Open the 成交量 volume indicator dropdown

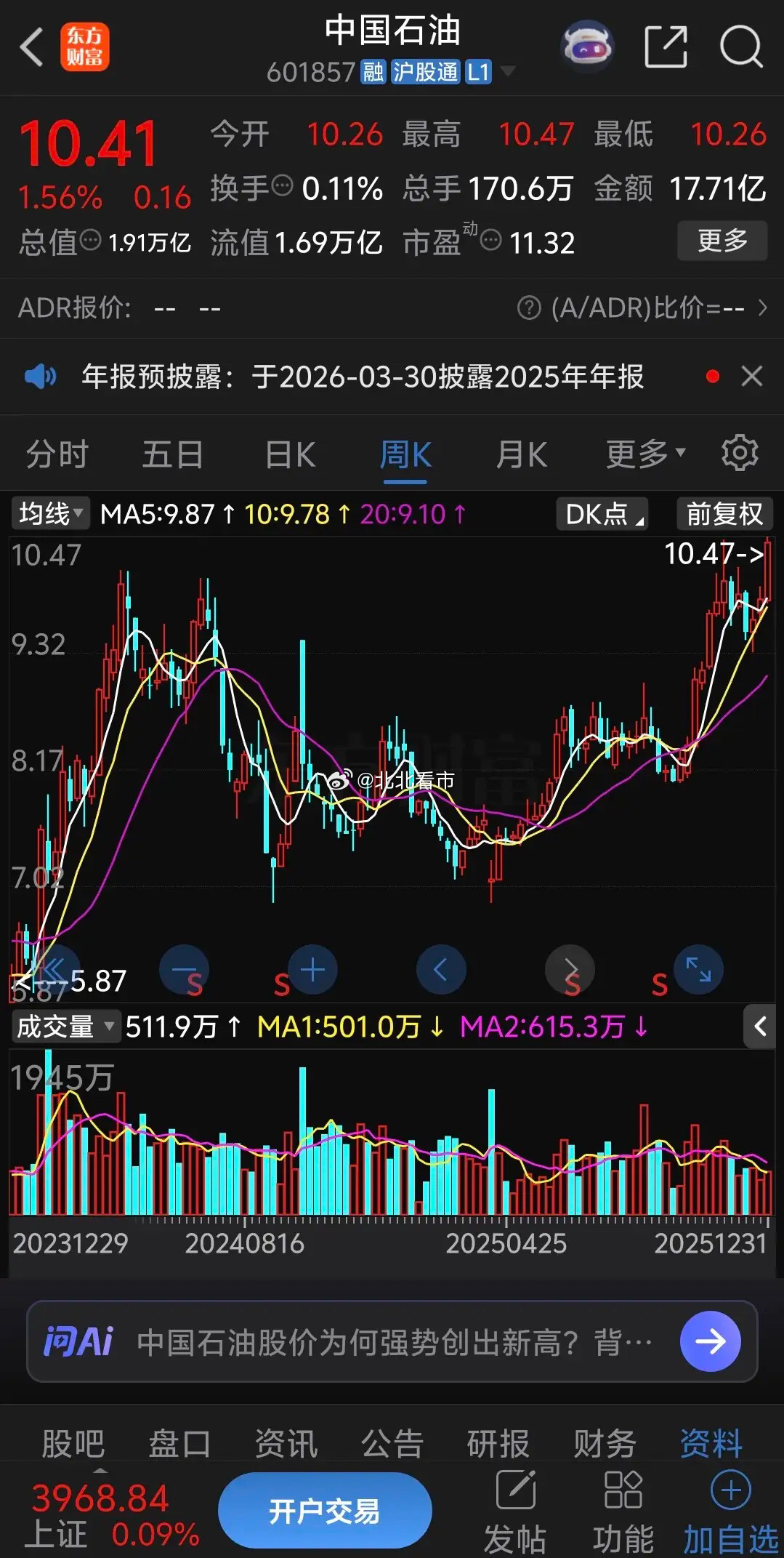click(65, 1027)
